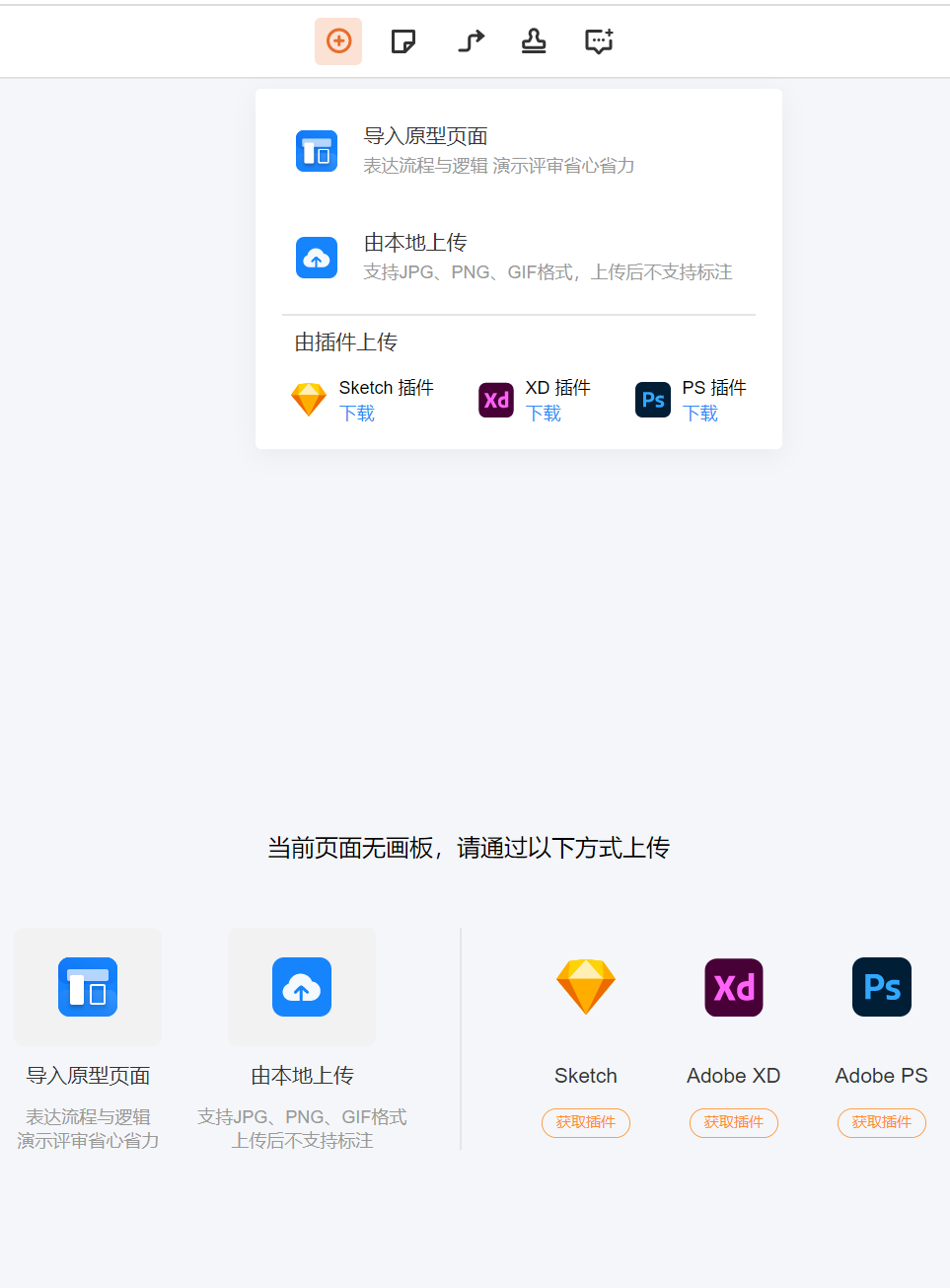
Task: Select the stamp review tool
Action: click(534, 41)
